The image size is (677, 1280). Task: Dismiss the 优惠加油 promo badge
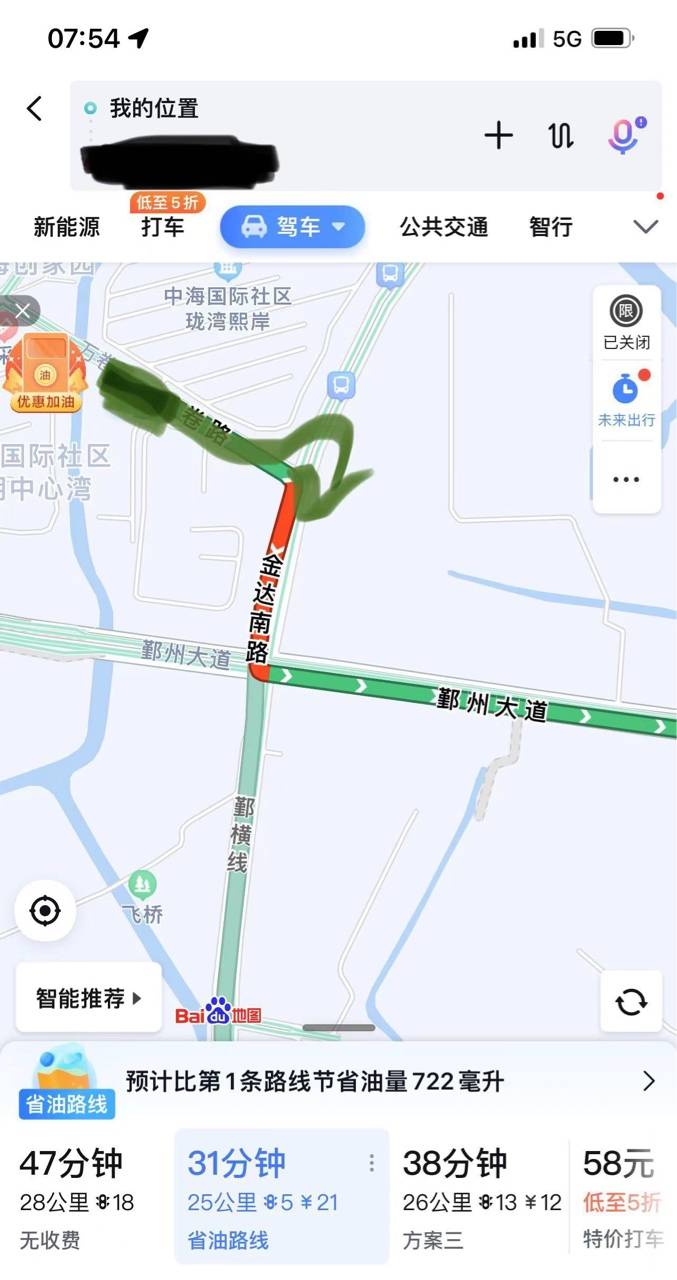(22, 311)
